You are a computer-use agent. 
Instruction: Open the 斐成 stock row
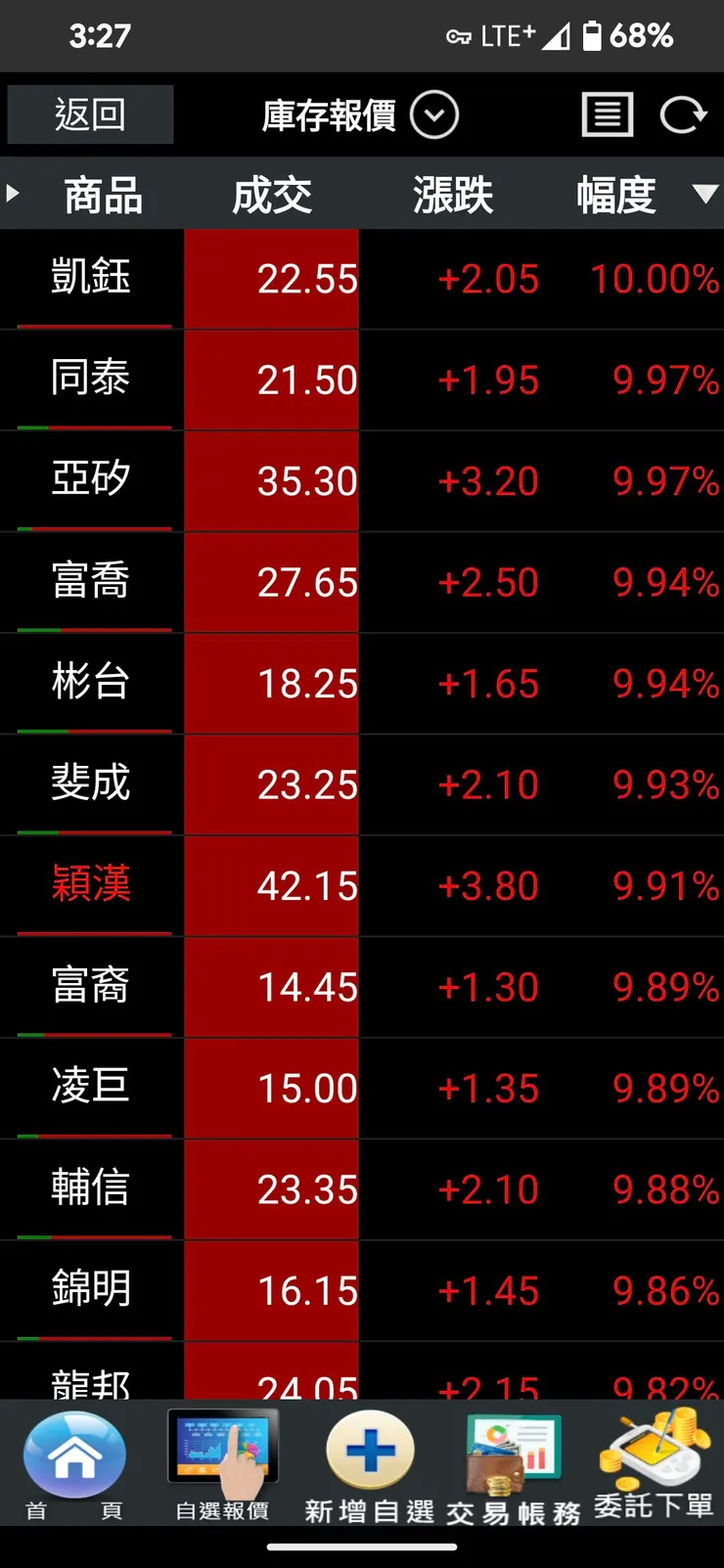click(91, 784)
